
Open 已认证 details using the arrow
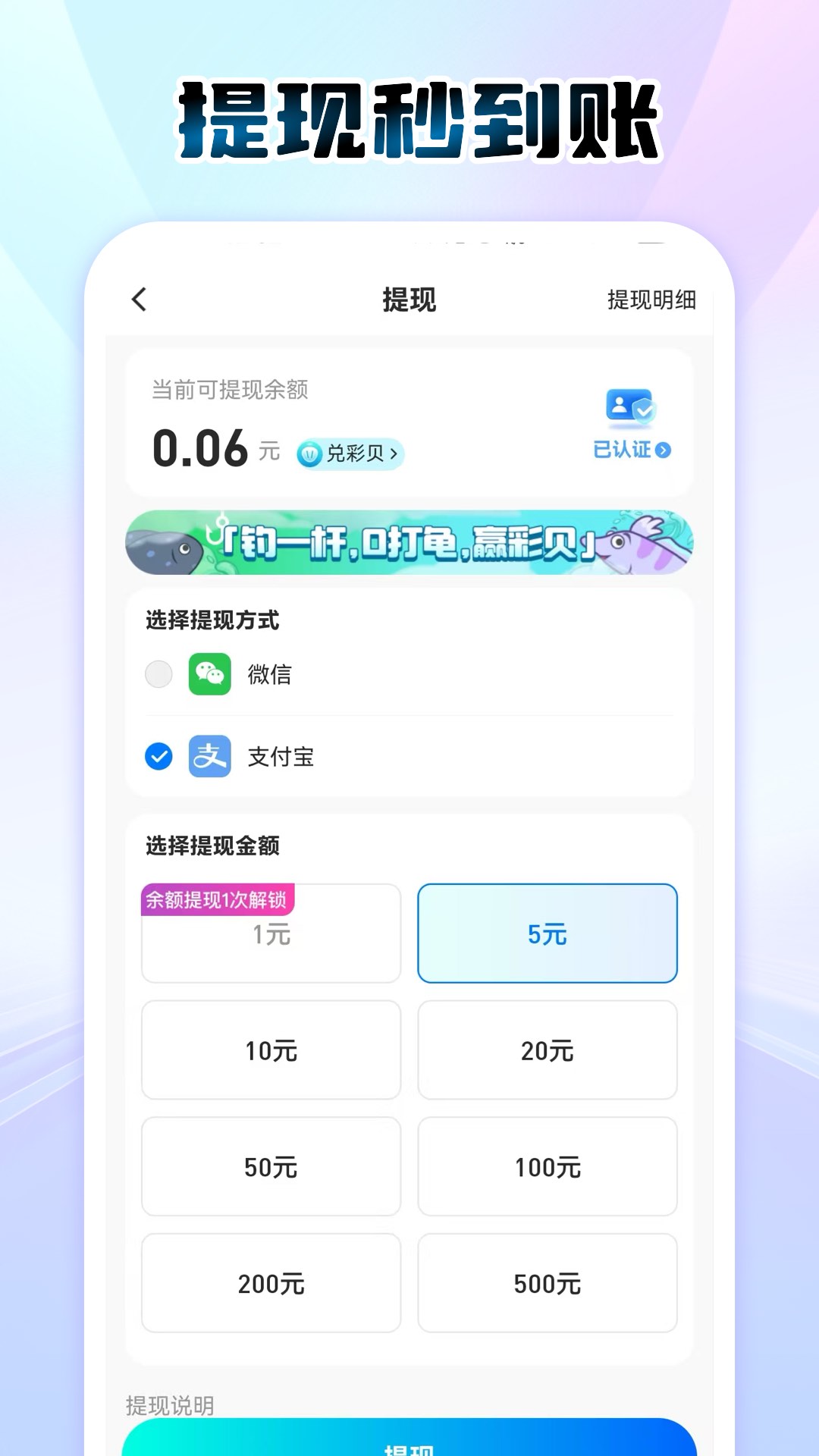pyautogui.click(x=664, y=450)
